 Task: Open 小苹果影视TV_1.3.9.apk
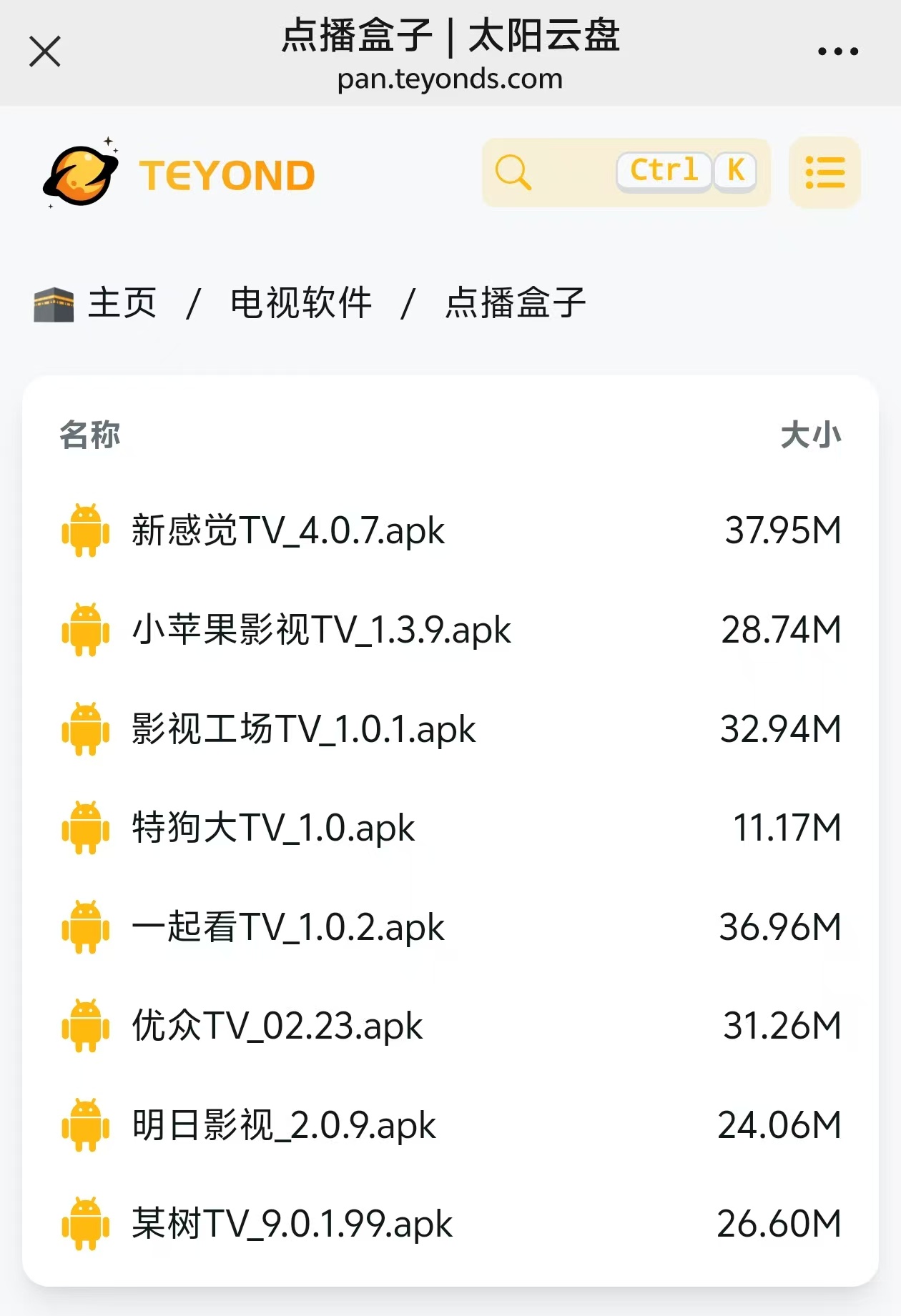pyautogui.click(x=321, y=630)
